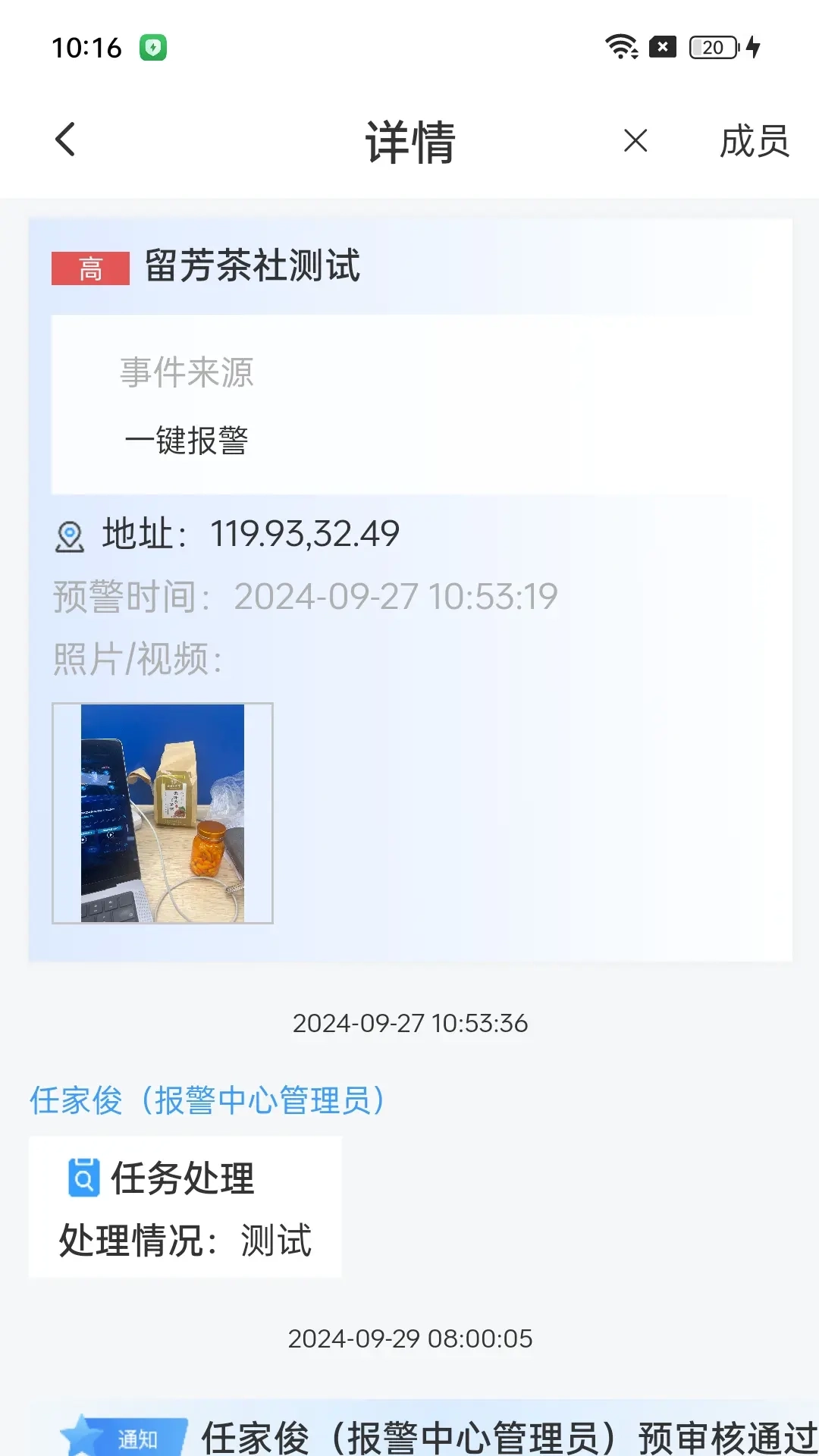Tap the back arrow to return

pos(64,140)
